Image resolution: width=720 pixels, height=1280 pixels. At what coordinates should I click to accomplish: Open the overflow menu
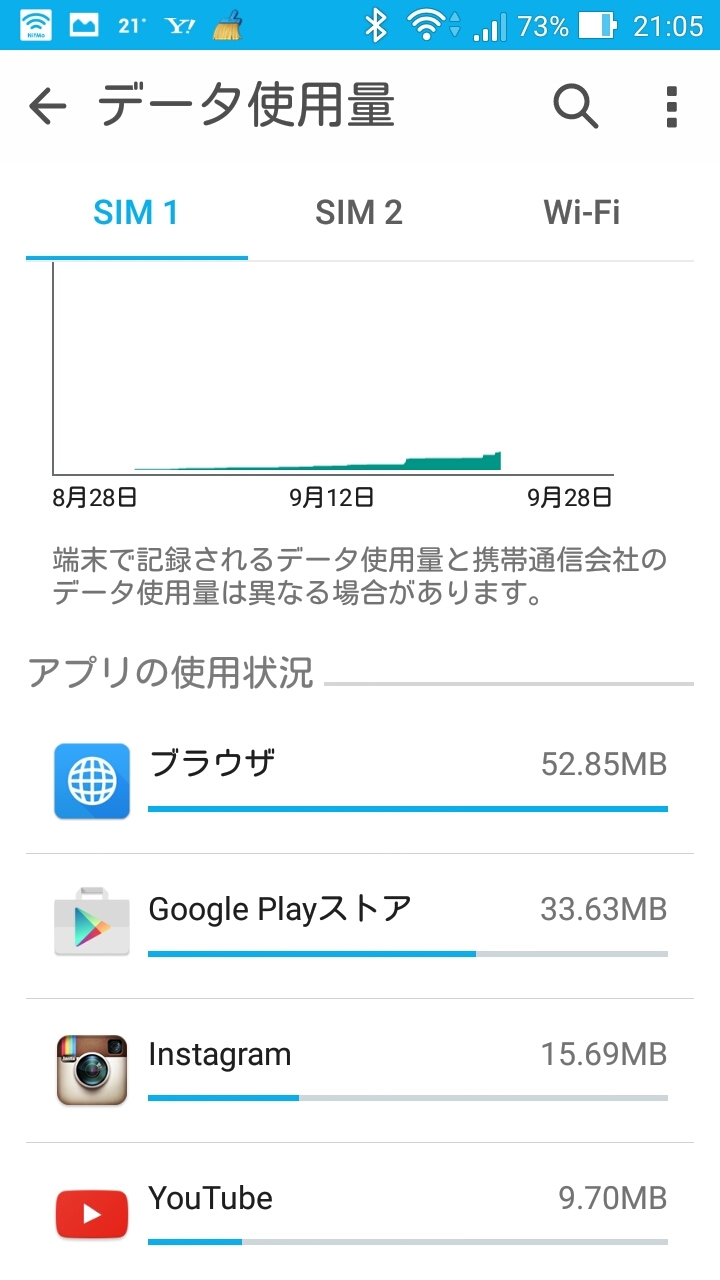[x=671, y=106]
